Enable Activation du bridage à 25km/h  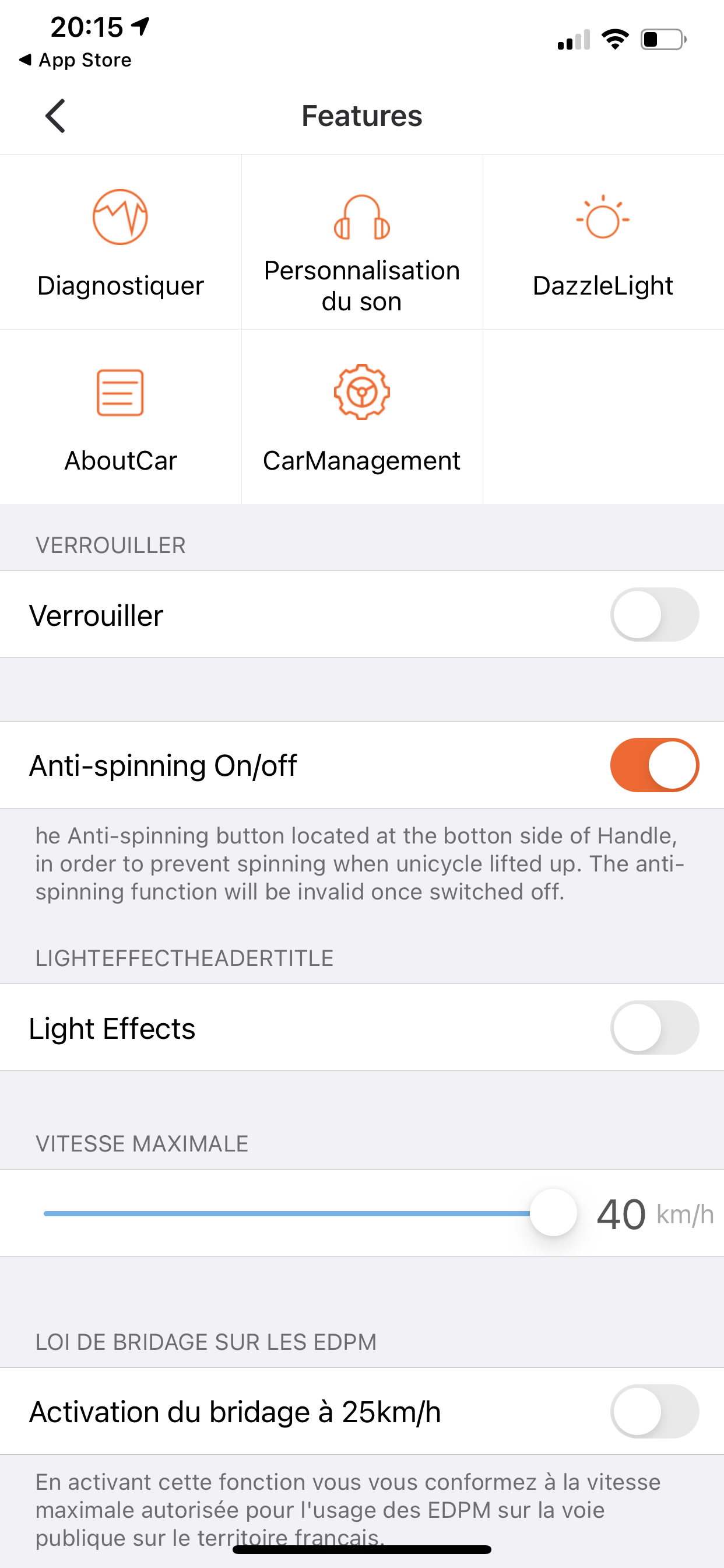655,1411
